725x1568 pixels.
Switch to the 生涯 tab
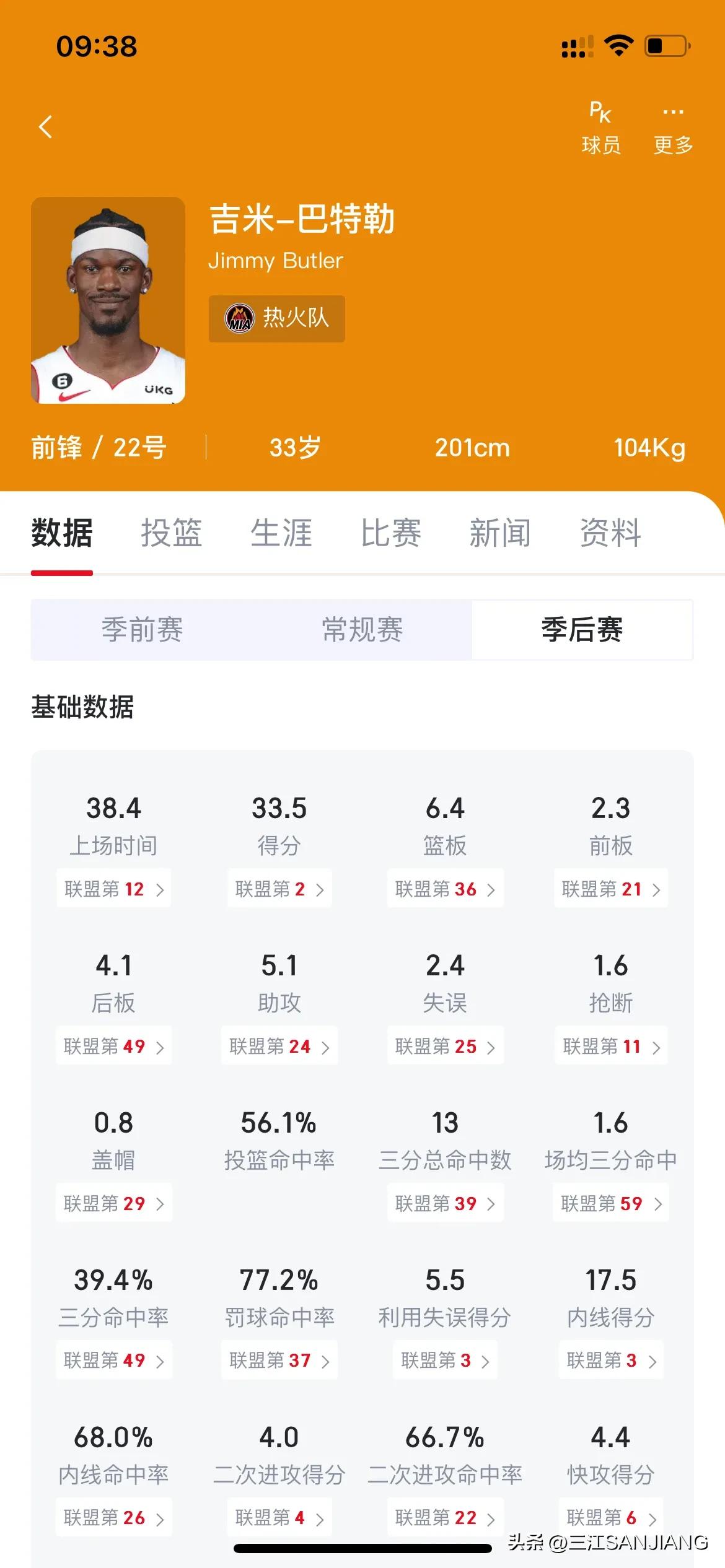[281, 533]
